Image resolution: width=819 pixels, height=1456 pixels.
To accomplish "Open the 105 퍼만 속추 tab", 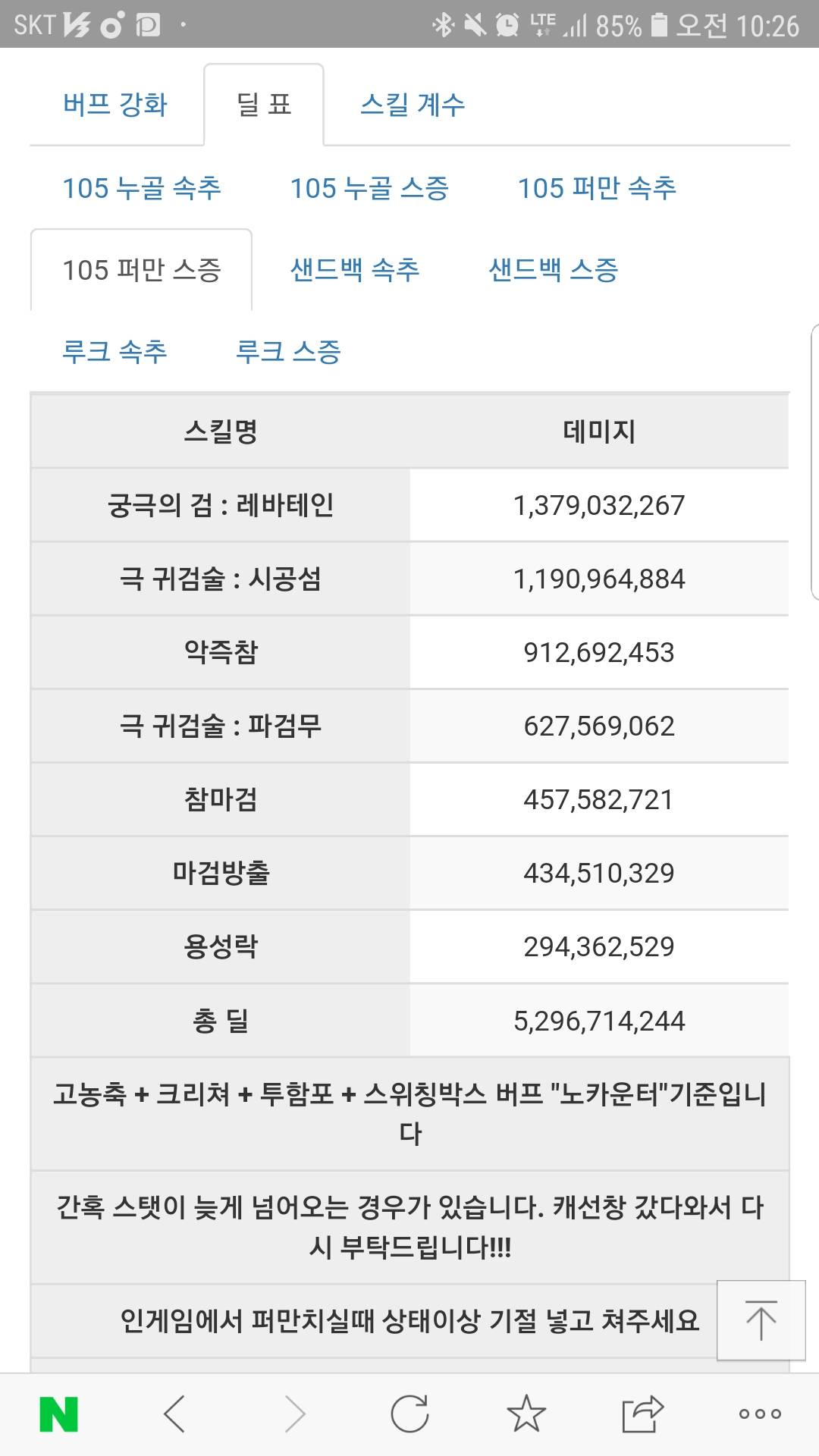I will pos(597,188).
